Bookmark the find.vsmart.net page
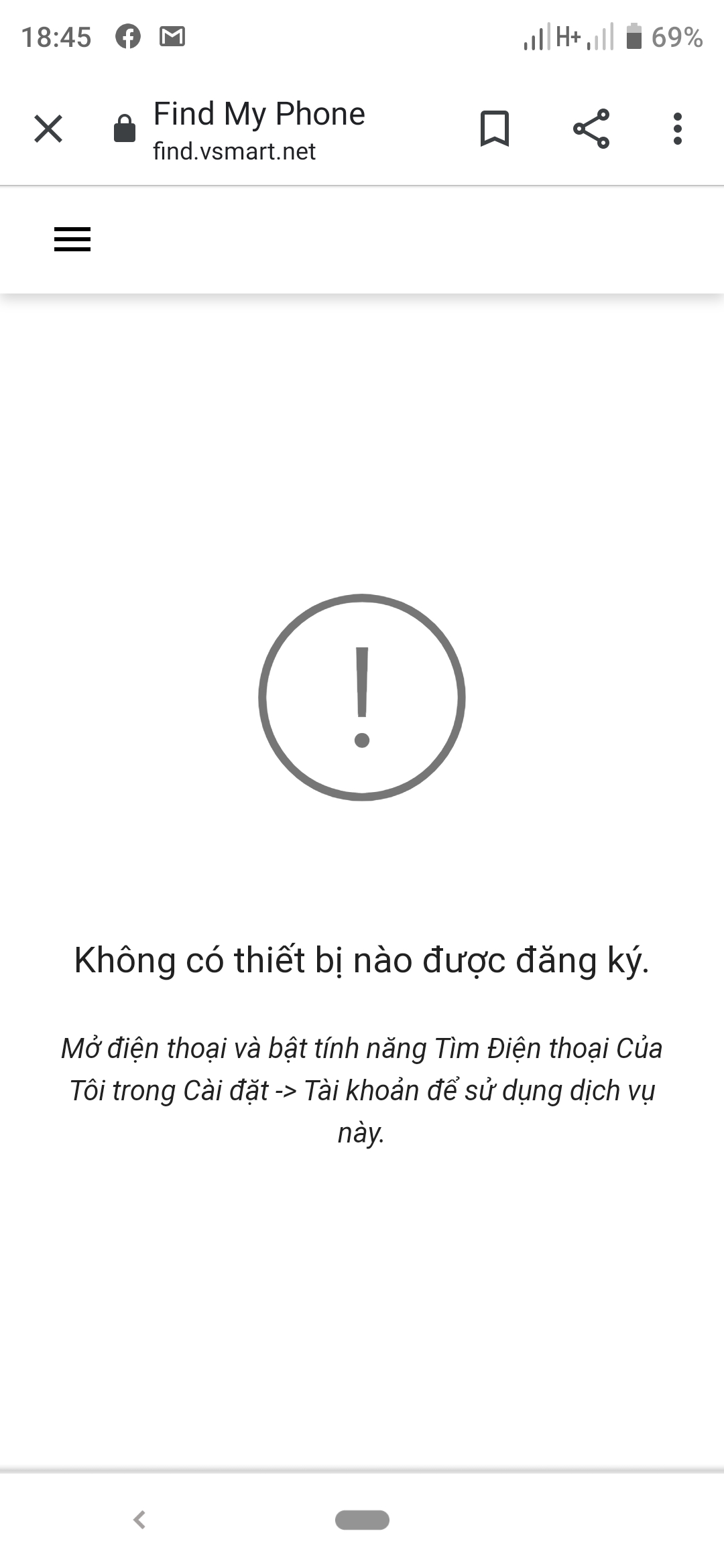Viewport: 724px width, 1568px height. [495, 129]
